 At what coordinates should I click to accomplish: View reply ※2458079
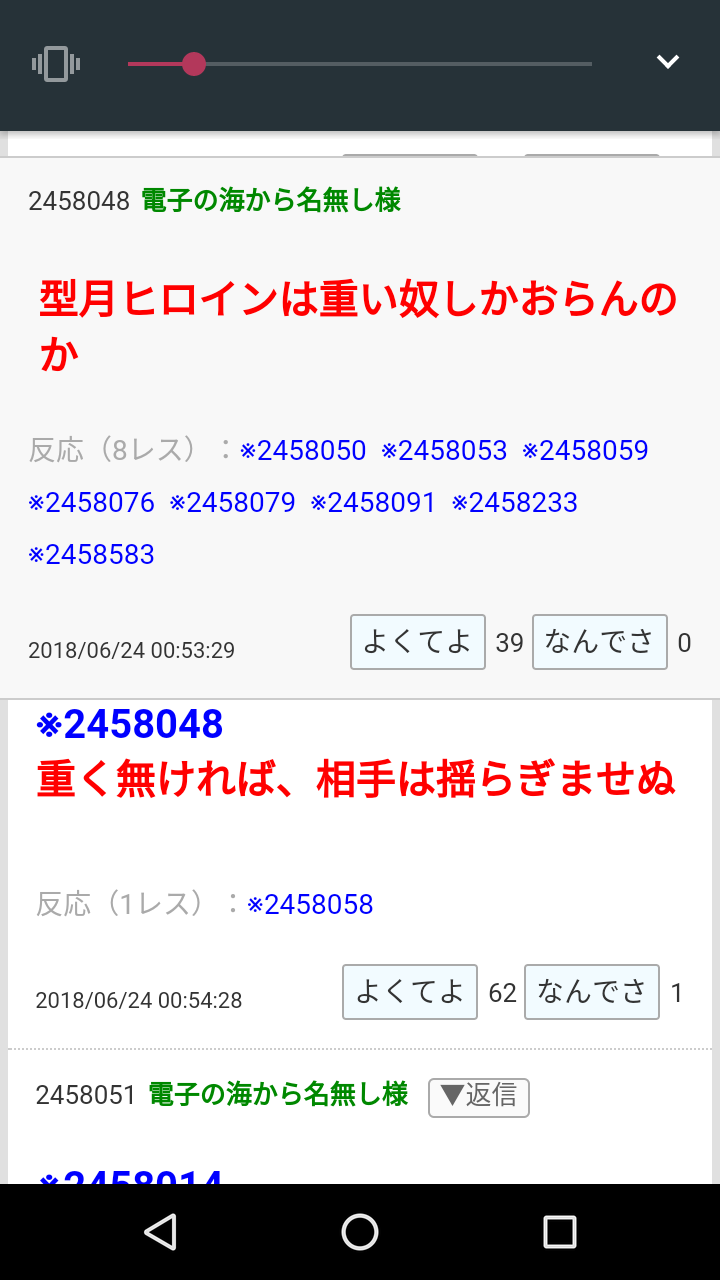[233, 503]
